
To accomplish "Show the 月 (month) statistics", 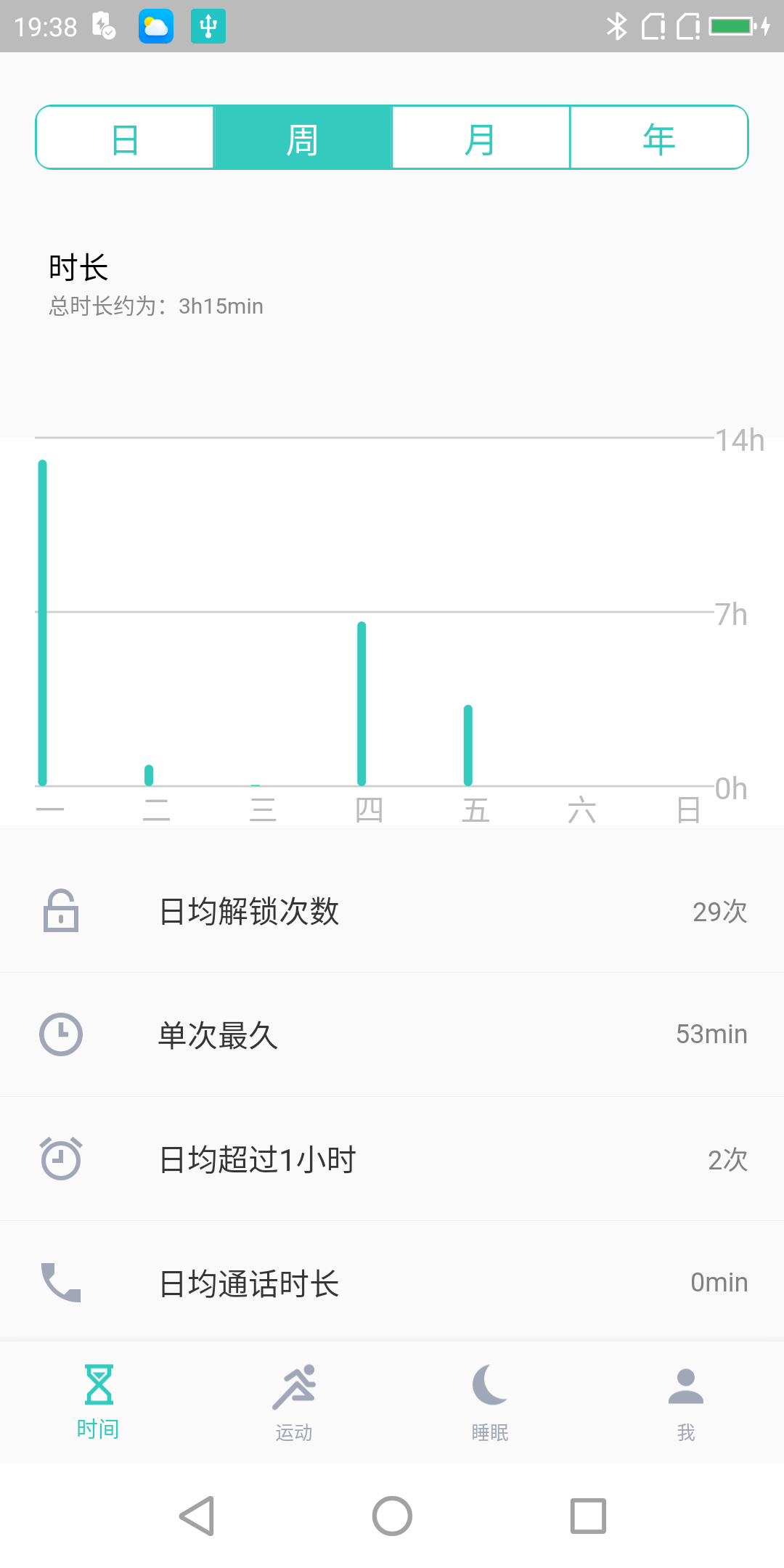I will tap(481, 138).
